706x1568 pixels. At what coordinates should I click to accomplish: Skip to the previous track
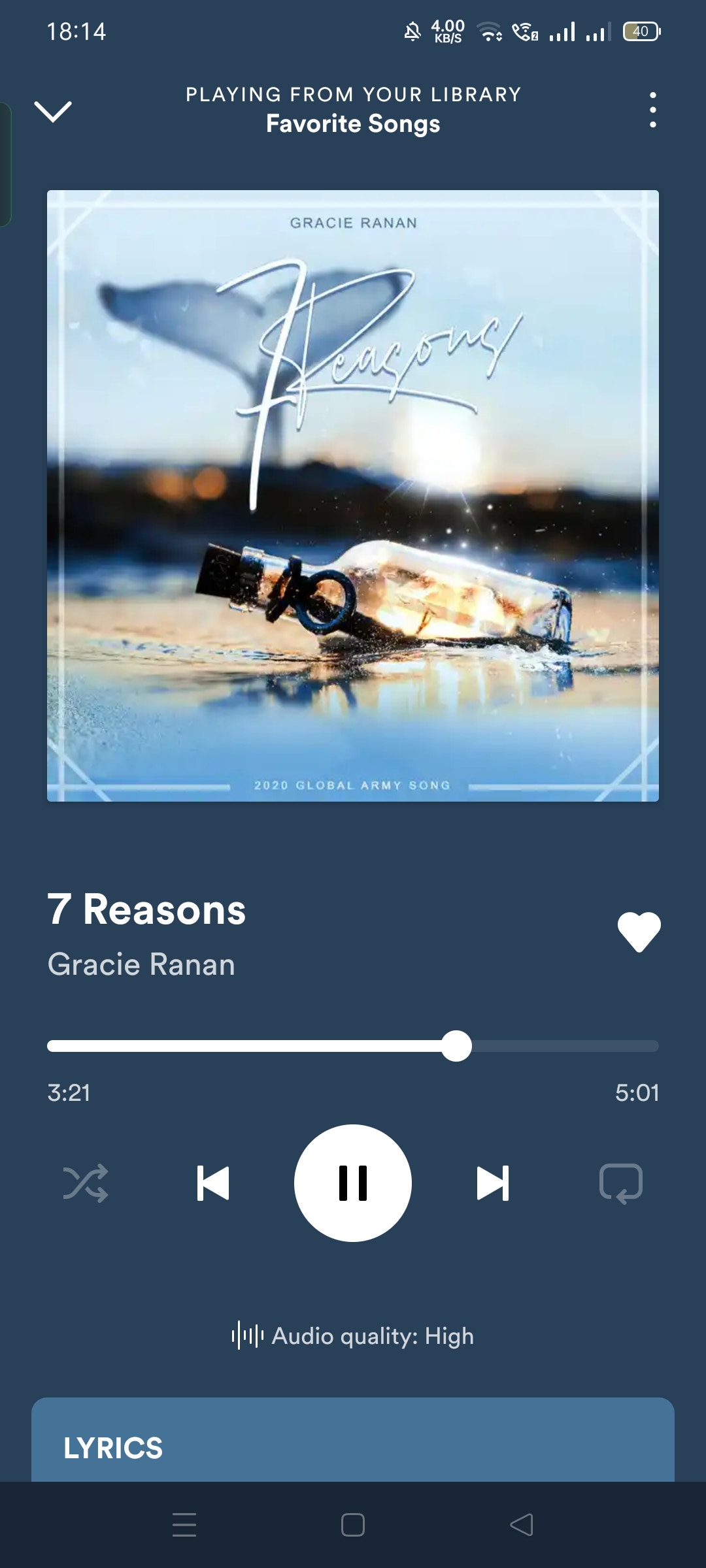pyautogui.click(x=213, y=1183)
